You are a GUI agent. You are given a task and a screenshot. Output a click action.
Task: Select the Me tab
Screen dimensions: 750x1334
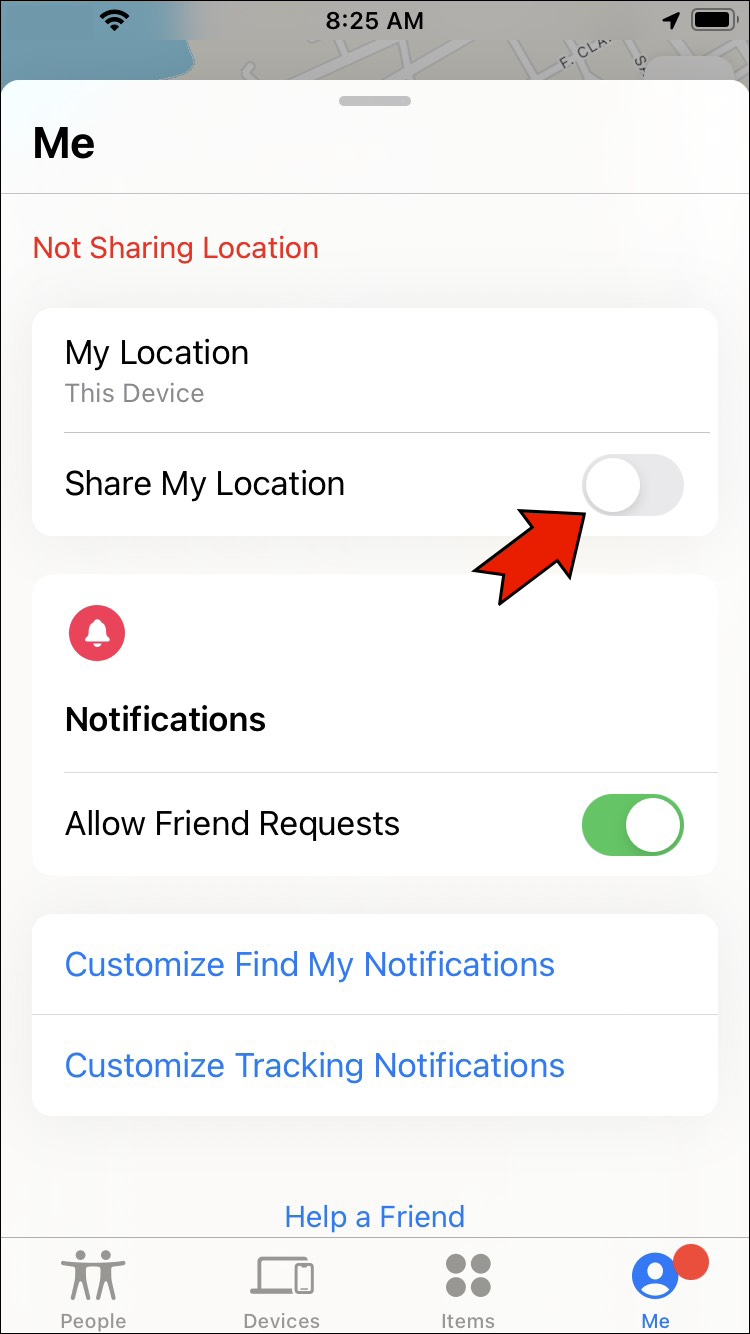tap(656, 1289)
